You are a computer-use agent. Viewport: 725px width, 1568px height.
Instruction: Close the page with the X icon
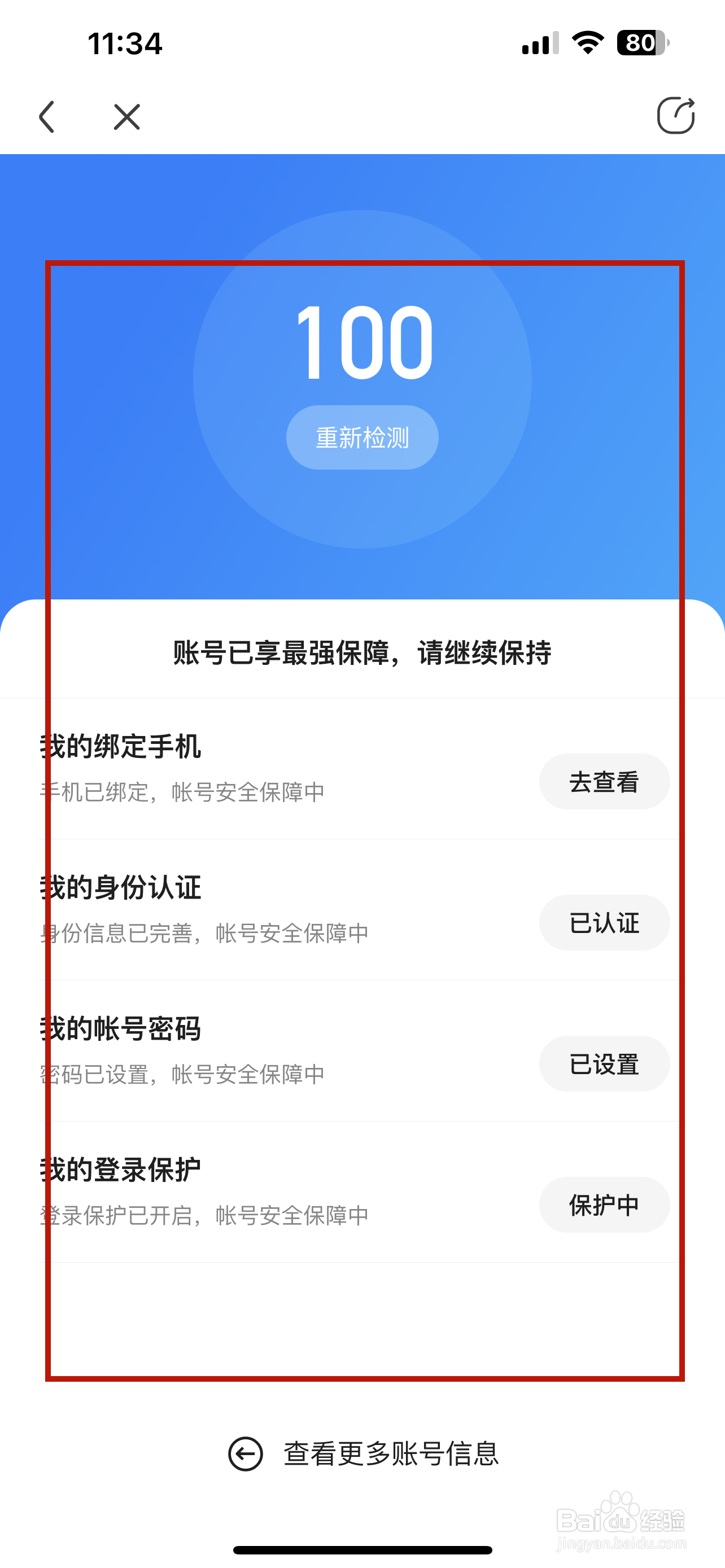125,117
